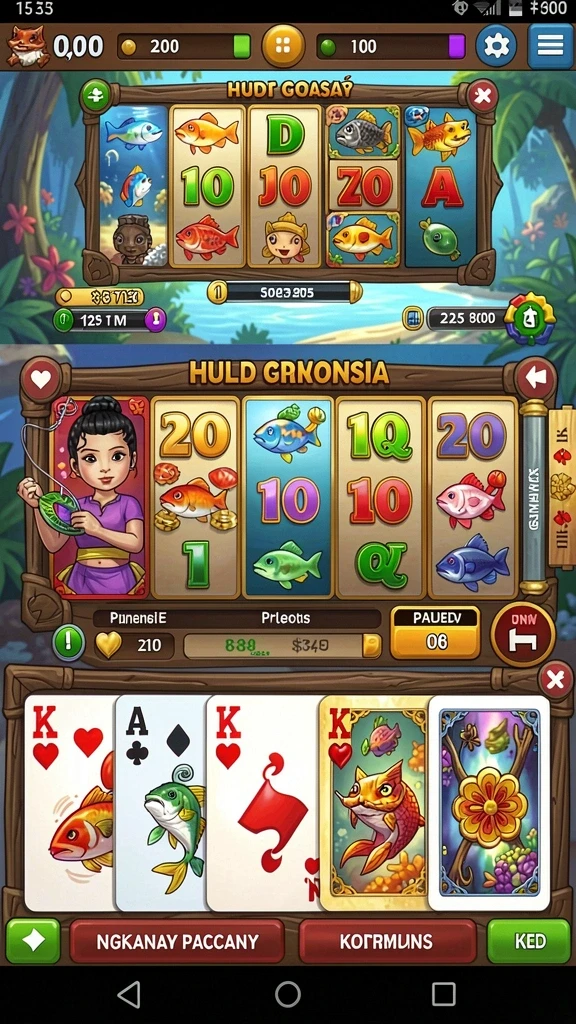This screenshot has width=576, height=1024.
Task: Tap the yellow PAUEDV 06 button
Action: point(435,632)
